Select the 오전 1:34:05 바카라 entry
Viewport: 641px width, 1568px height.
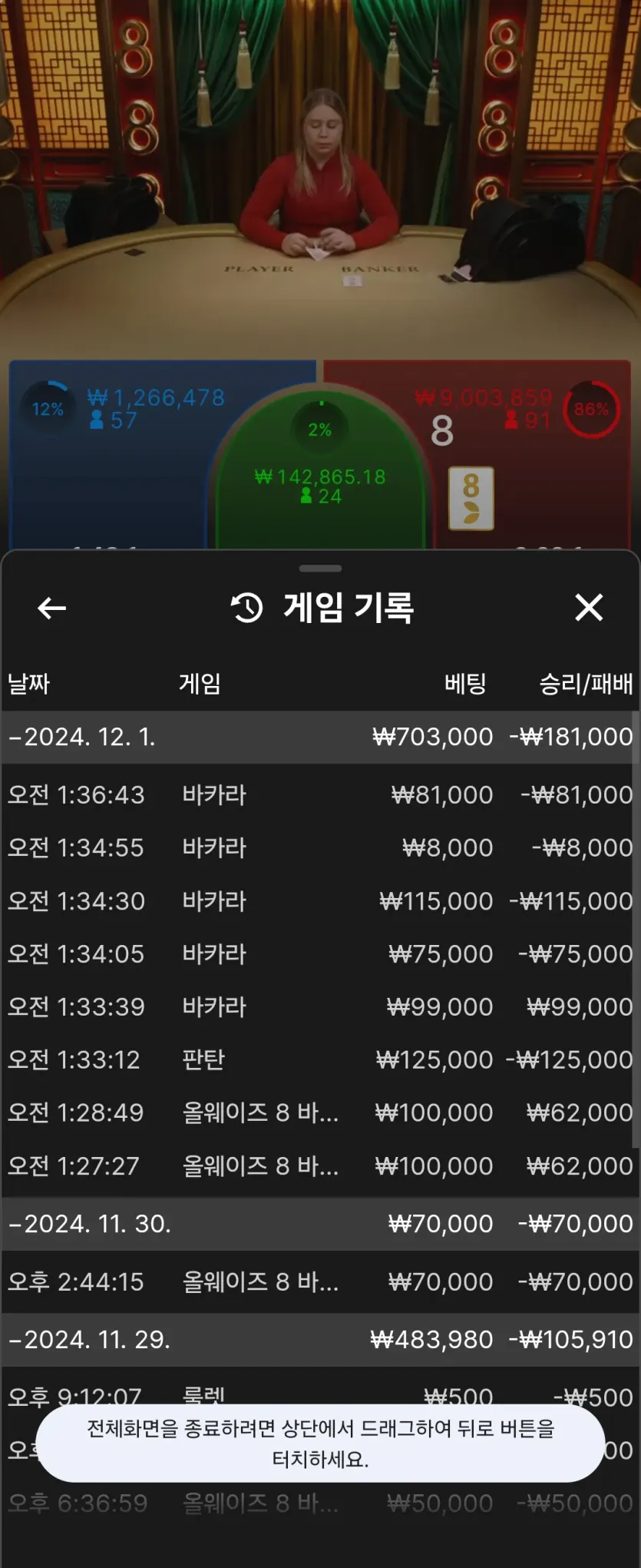[x=319, y=953]
